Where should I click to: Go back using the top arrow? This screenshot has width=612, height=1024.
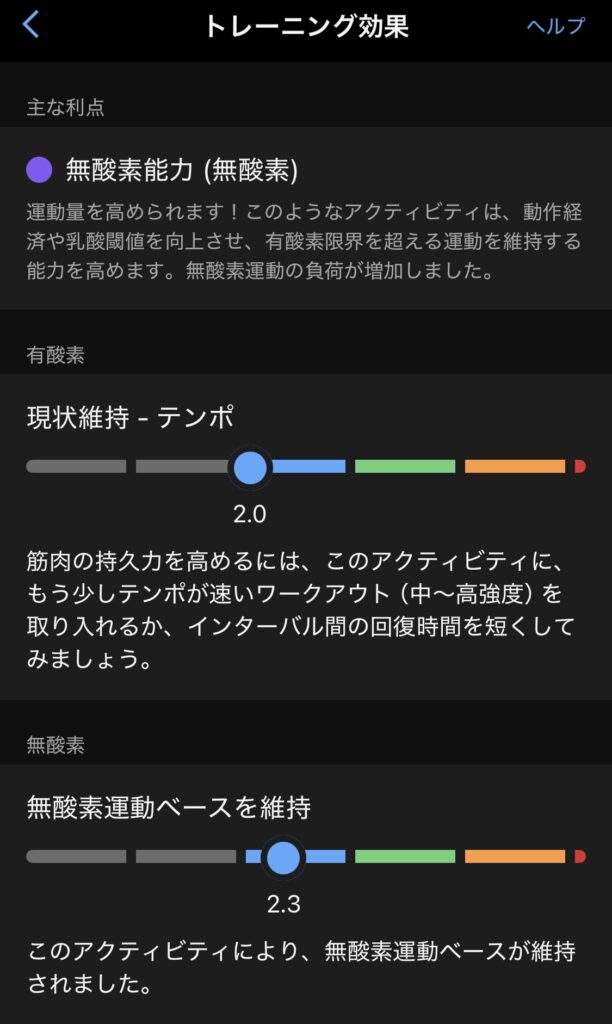(x=31, y=25)
